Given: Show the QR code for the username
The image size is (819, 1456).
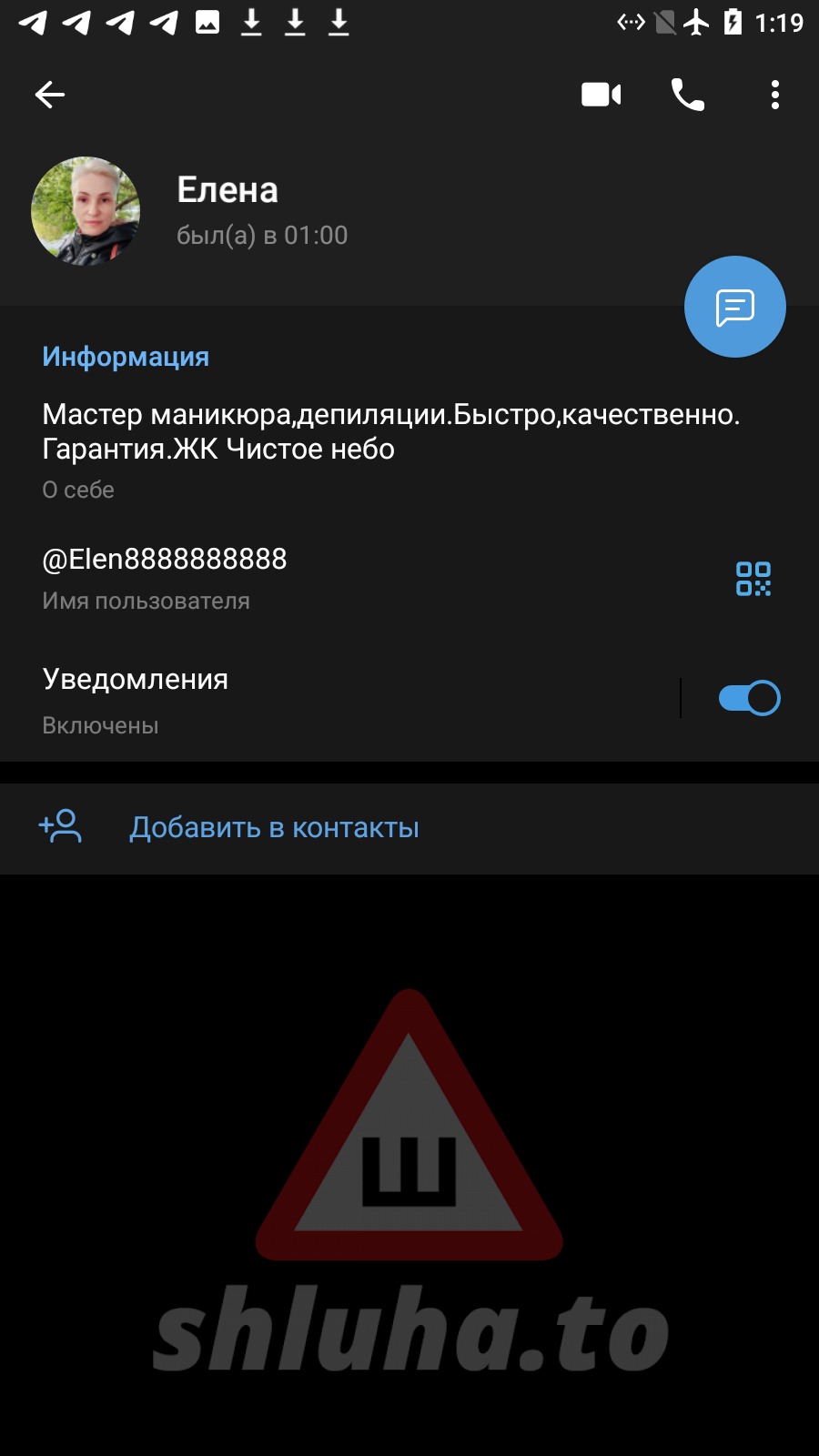Looking at the screenshot, I should [x=753, y=579].
